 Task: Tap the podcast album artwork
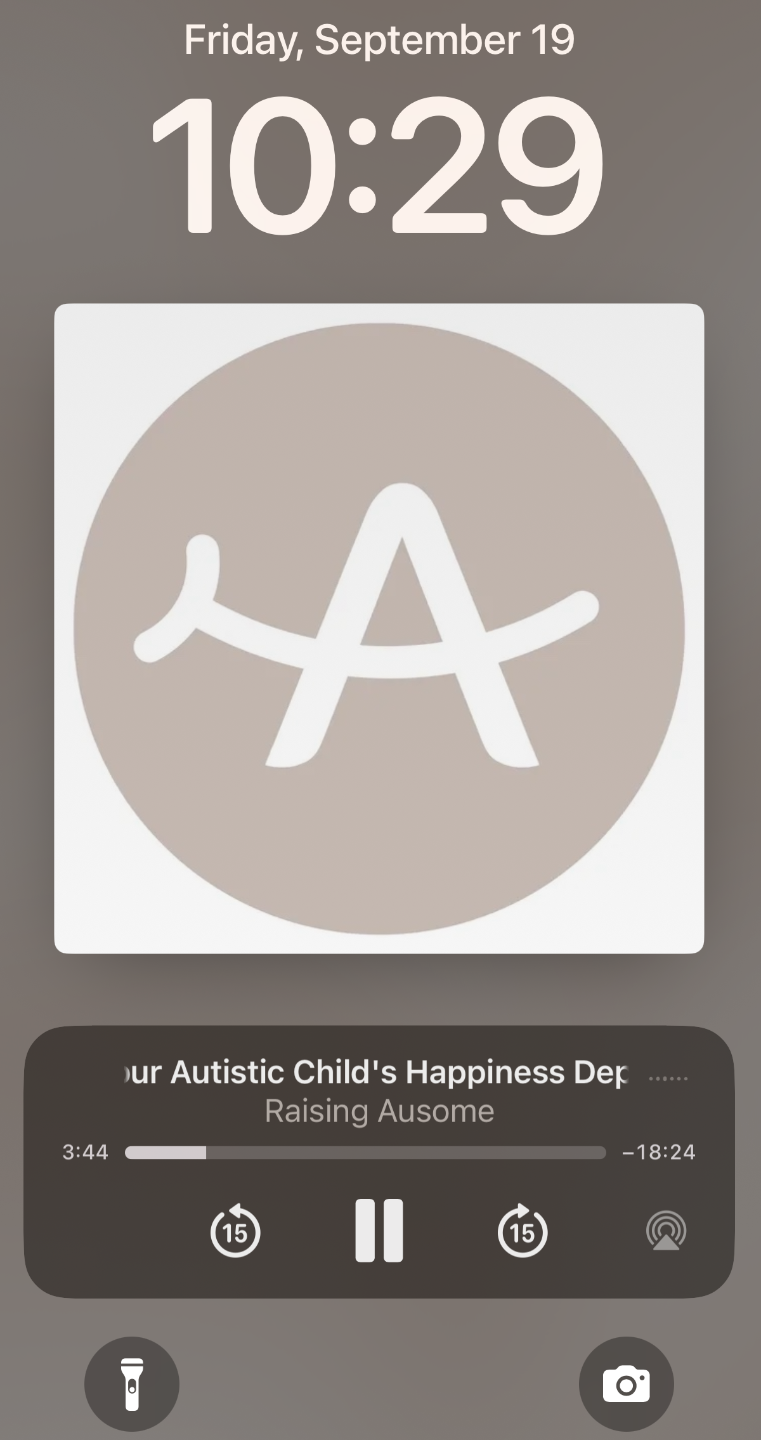(379, 628)
